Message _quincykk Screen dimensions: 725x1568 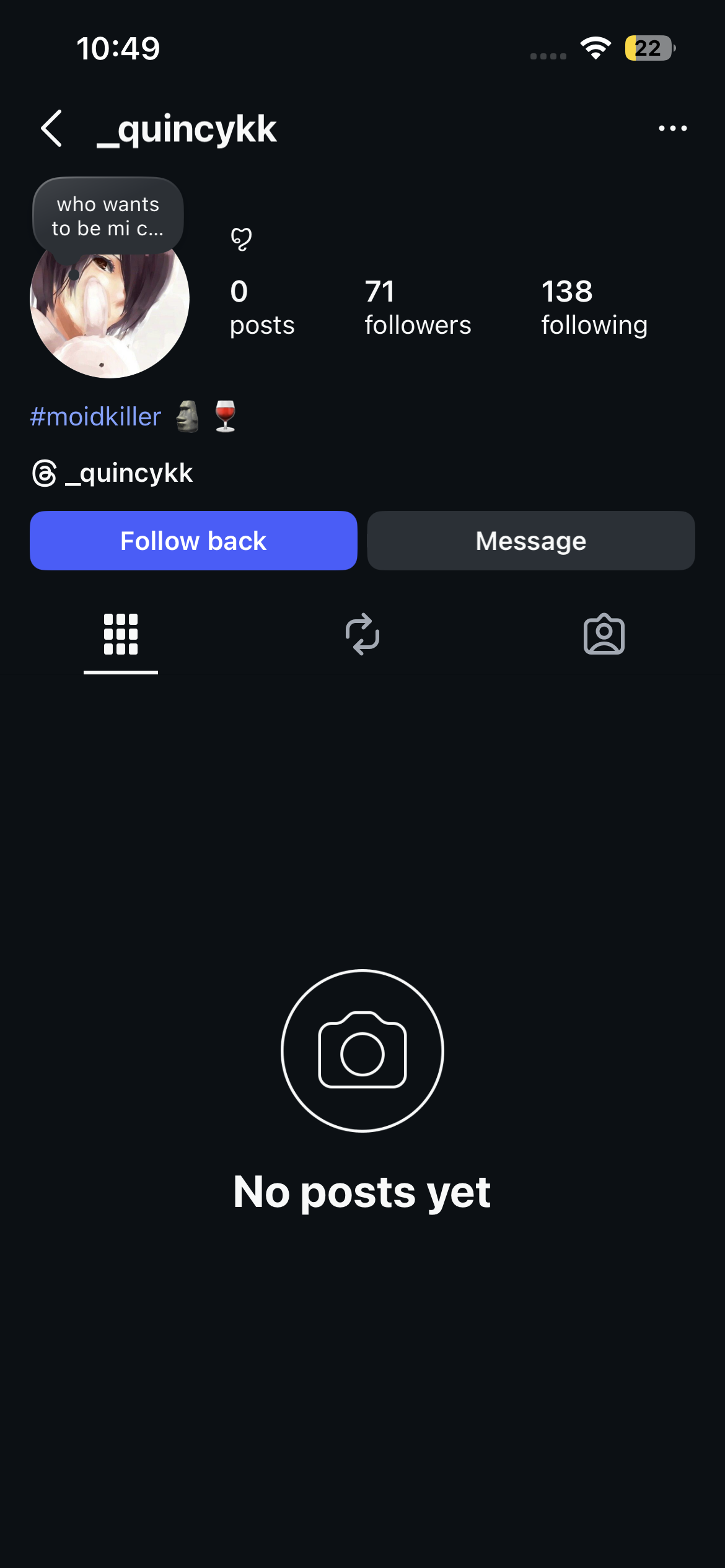point(530,541)
